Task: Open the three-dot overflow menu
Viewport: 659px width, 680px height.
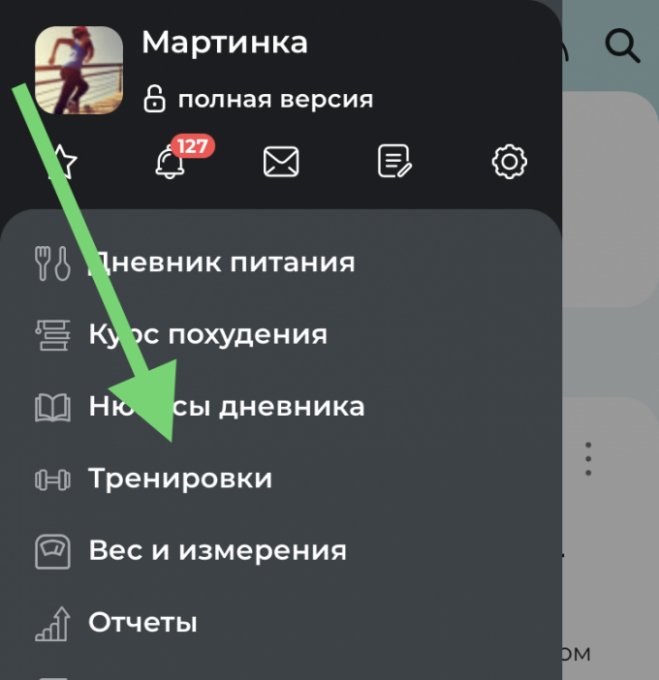Action: point(589,458)
